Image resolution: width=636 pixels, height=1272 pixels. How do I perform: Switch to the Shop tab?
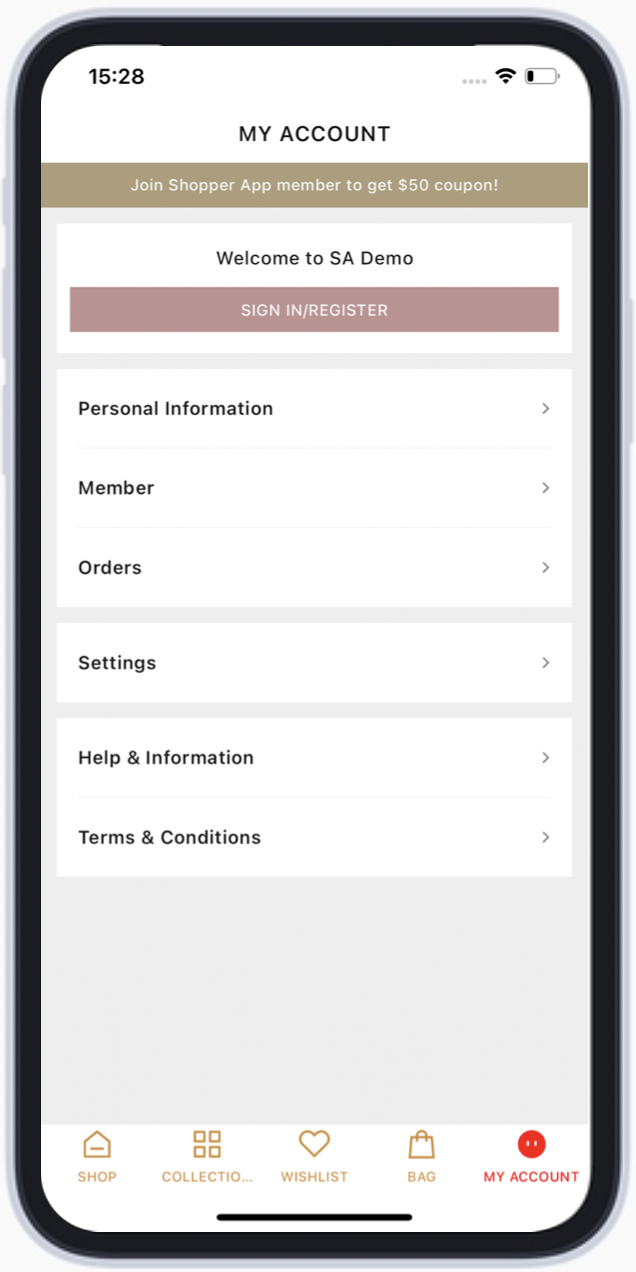coord(97,1157)
